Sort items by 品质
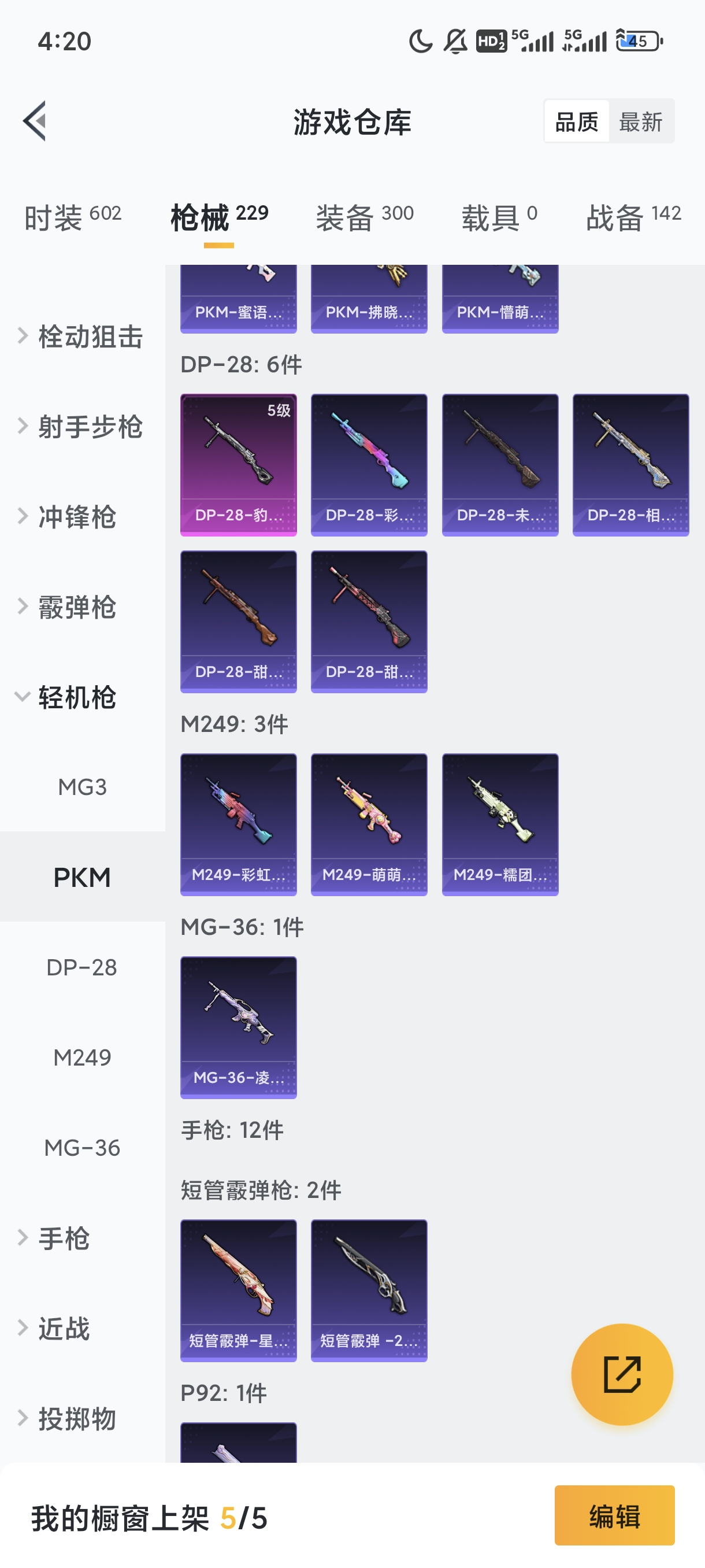Image resolution: width=705 pixels, height=1568 pixels. coord(576,122)
